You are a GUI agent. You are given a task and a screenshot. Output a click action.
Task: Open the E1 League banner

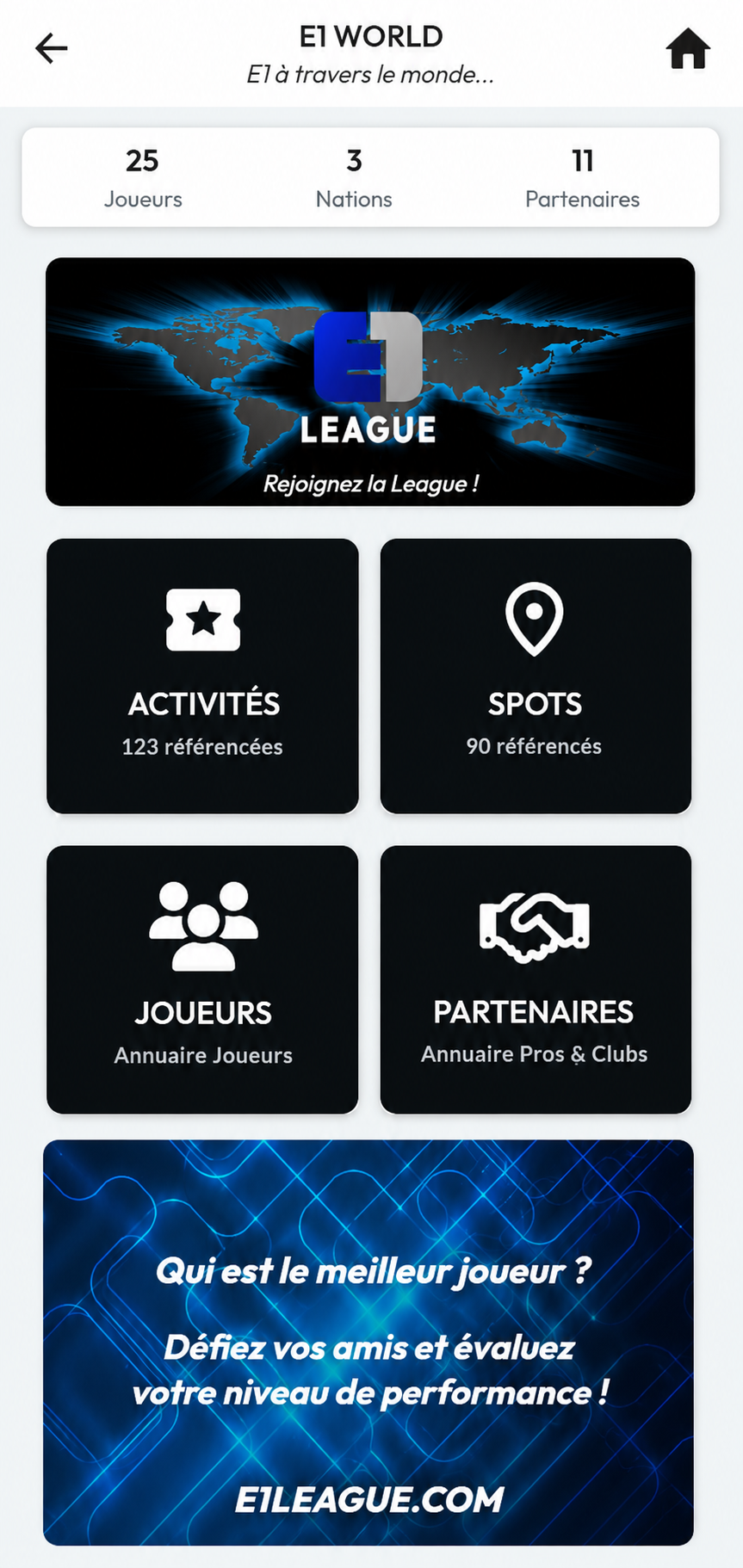370,381
